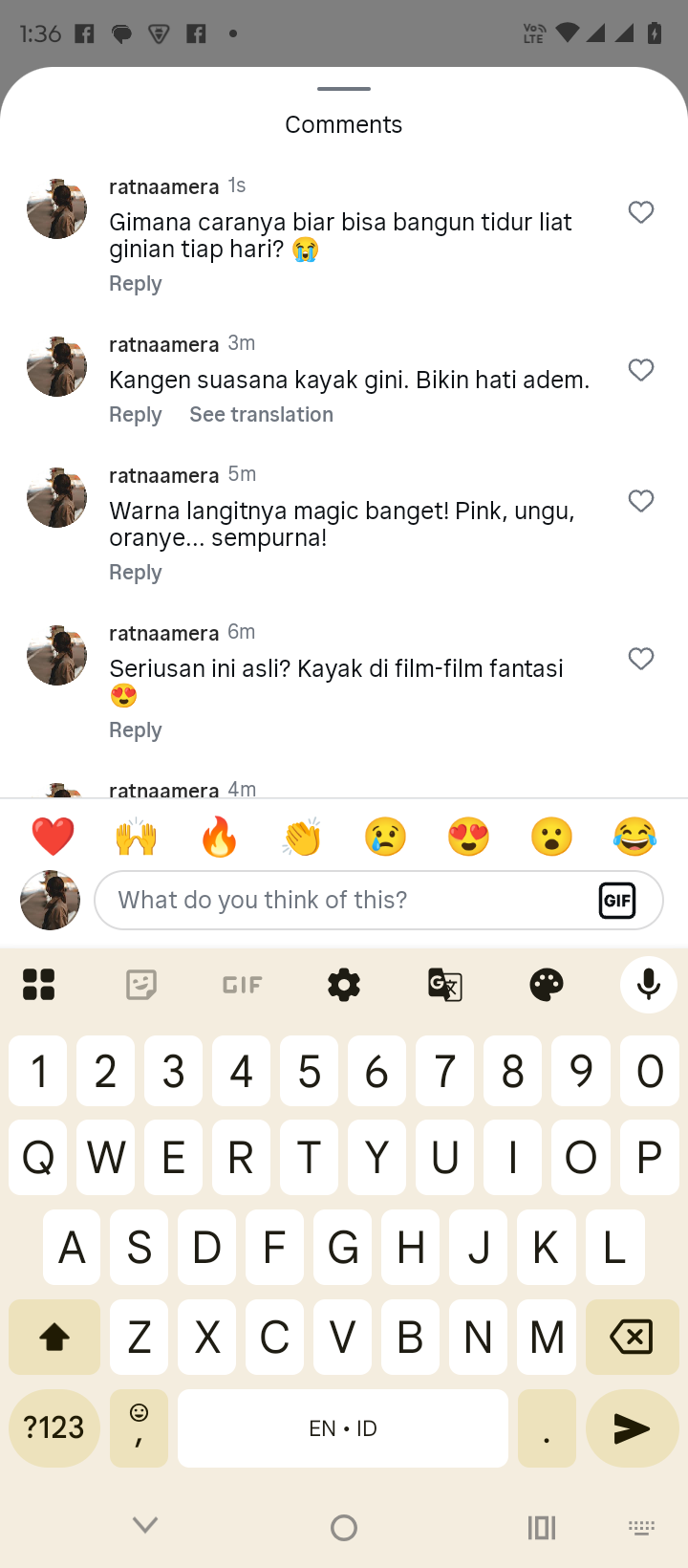Reply to the 'Kangen suasana' comment
Image resolution: width=688 pixels, height=1568 pixels.
point(135,415)
